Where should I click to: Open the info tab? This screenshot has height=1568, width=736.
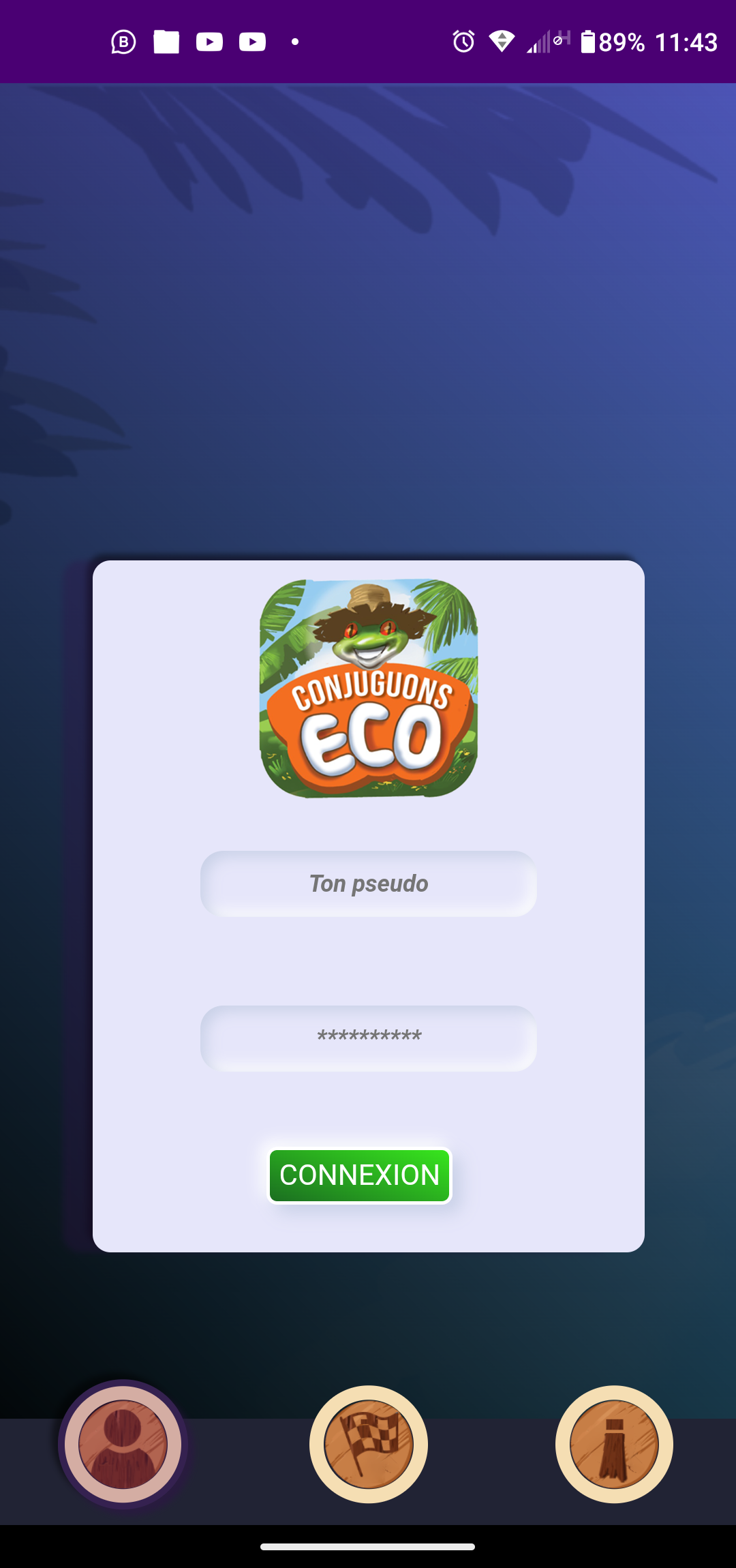[614, 1444]
